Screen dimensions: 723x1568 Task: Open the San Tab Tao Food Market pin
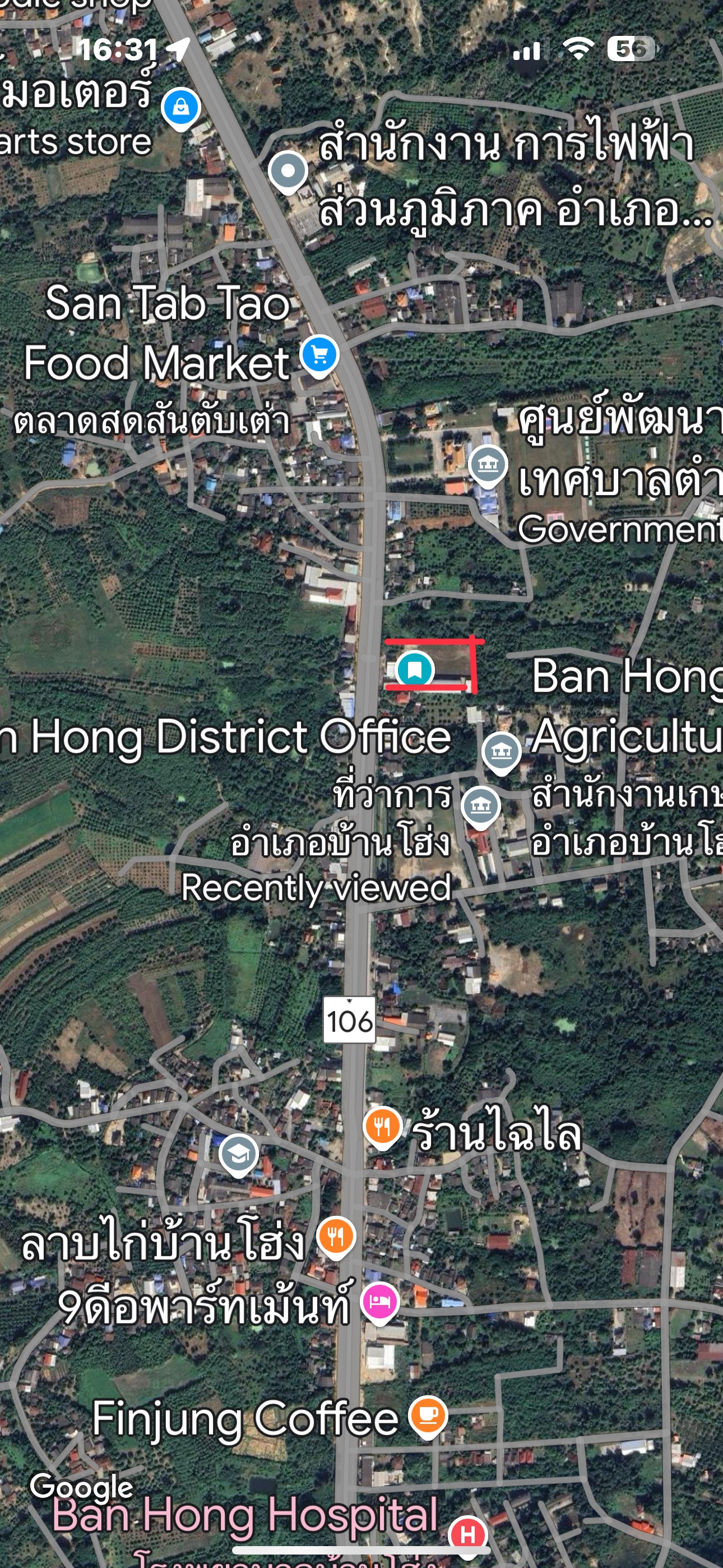pyautogui.click(x=319, y=355)
